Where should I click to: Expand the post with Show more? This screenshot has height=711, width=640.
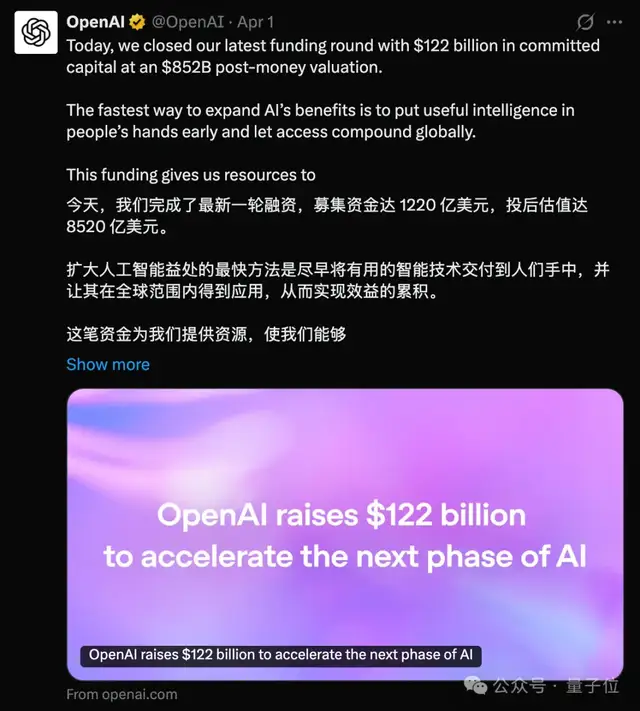(x=108, y=364)
